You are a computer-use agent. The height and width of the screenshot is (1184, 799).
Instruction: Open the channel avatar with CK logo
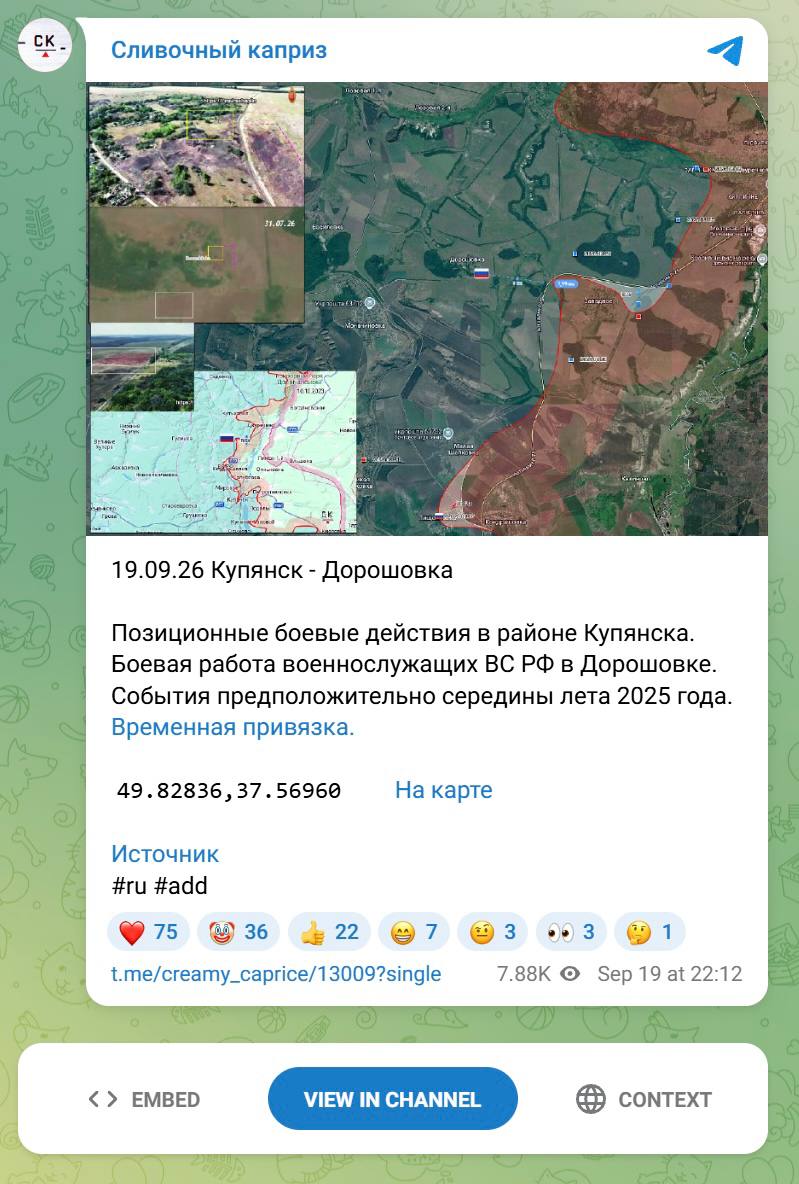(x=45, y=45)
